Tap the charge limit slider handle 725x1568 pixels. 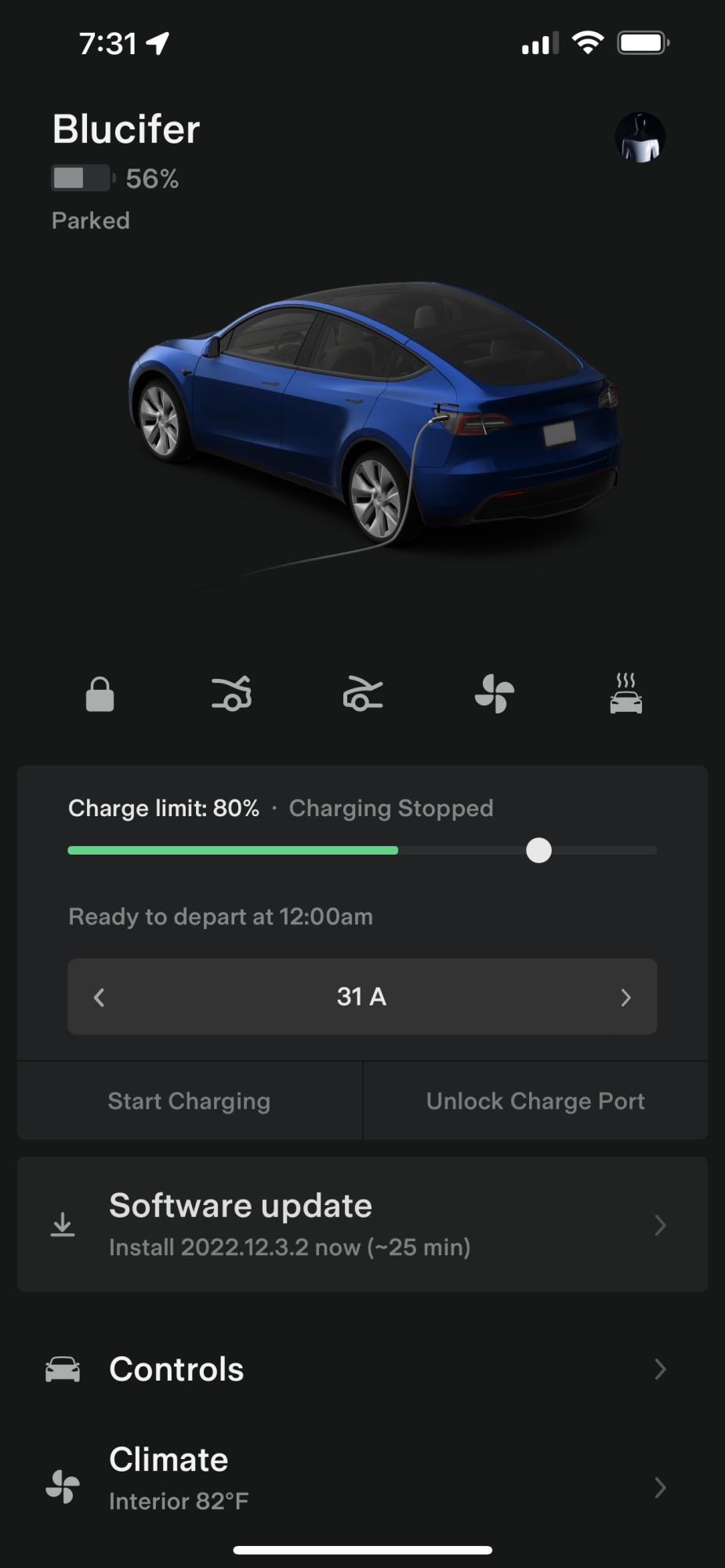point(538,851)
